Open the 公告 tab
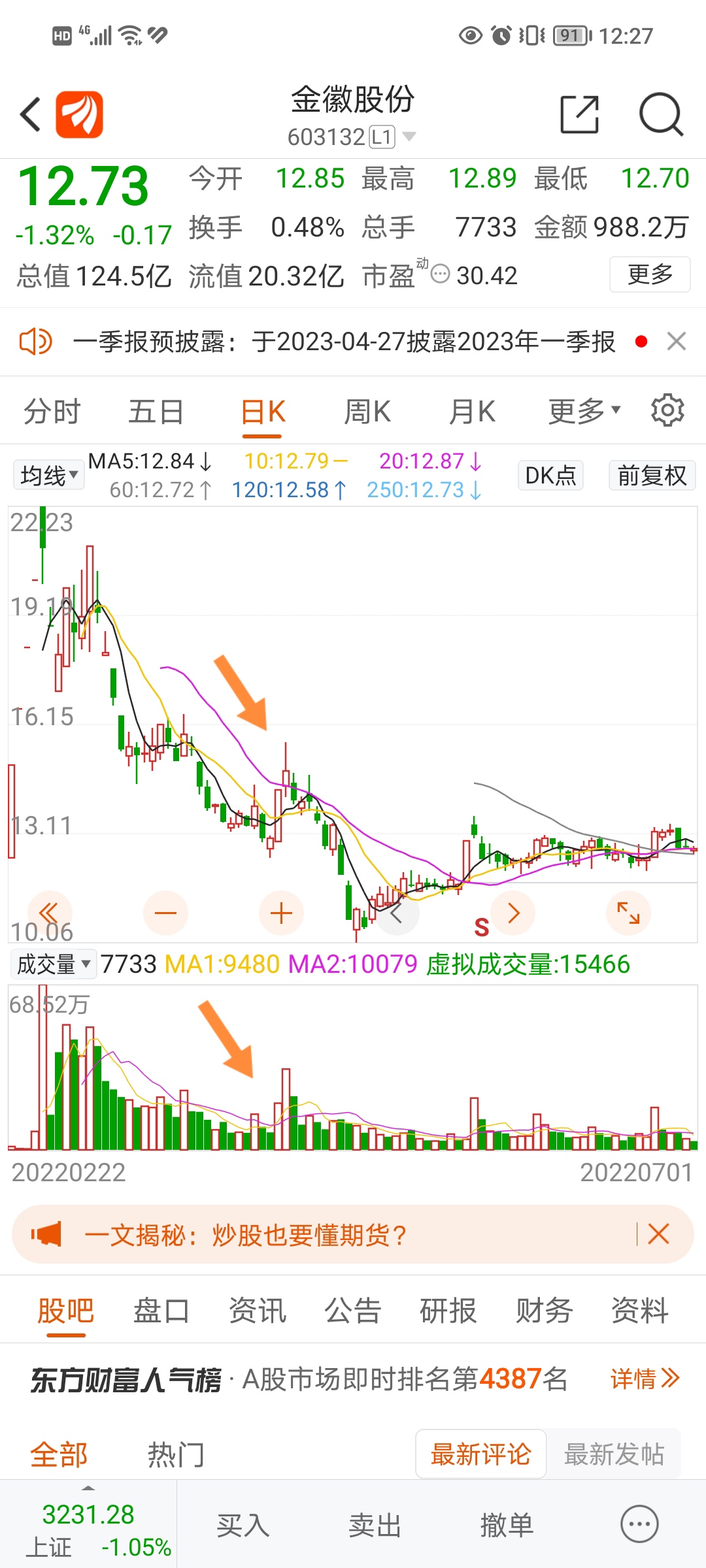706x1568 pixels. (353, 1310)
